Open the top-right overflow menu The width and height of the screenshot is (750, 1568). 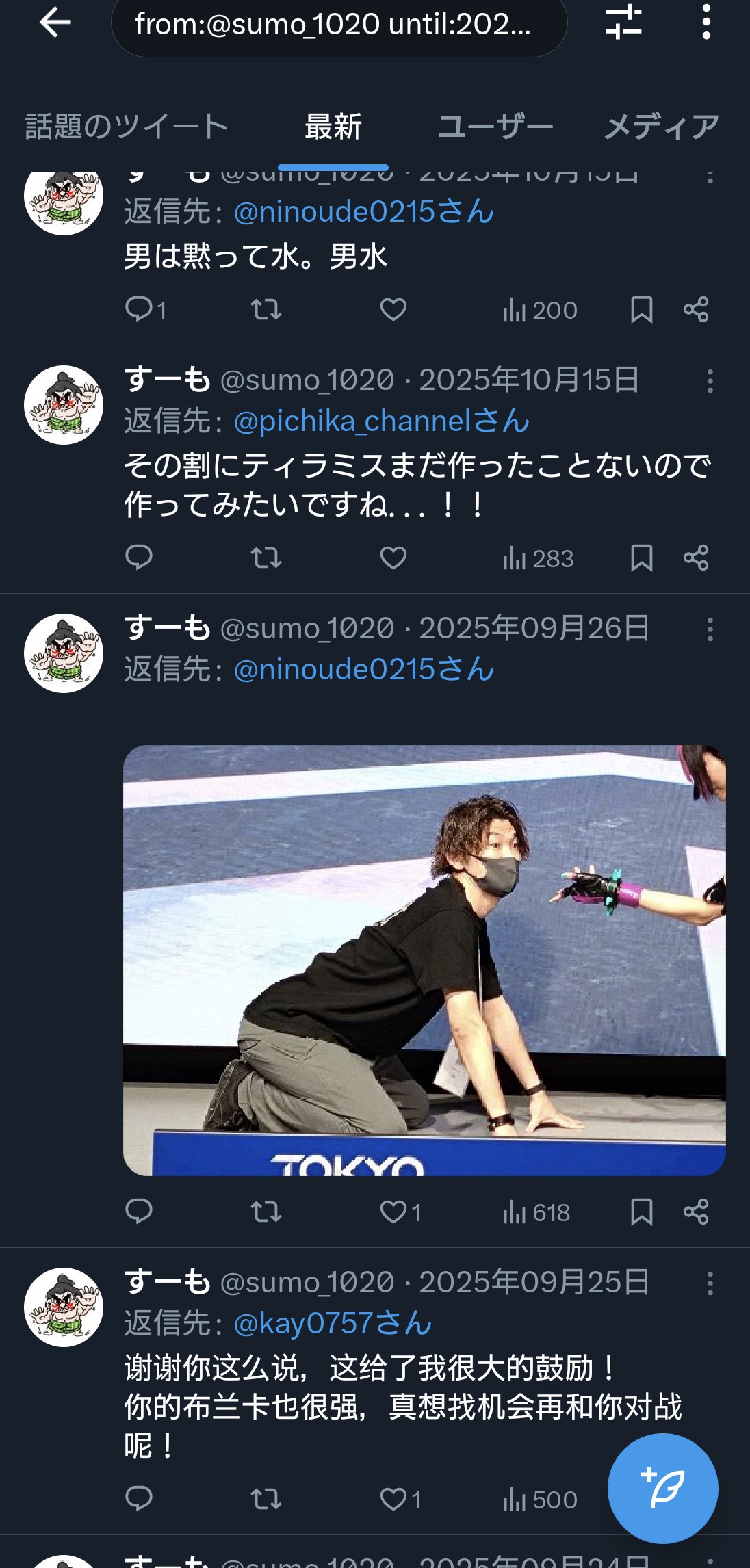706,22
